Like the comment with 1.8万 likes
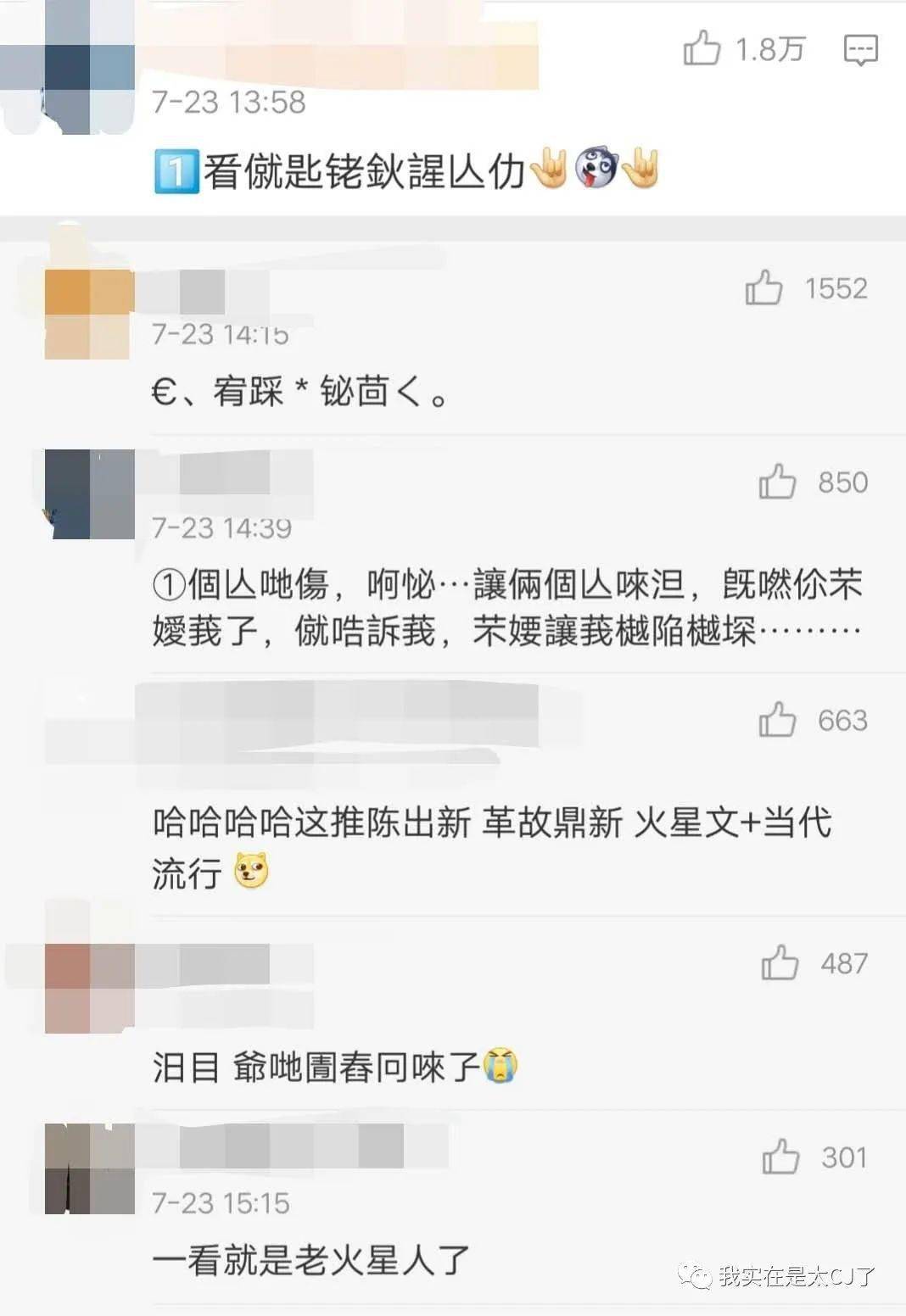The height and width of the screenshot is (1316, 906). (x=702, y=48)
